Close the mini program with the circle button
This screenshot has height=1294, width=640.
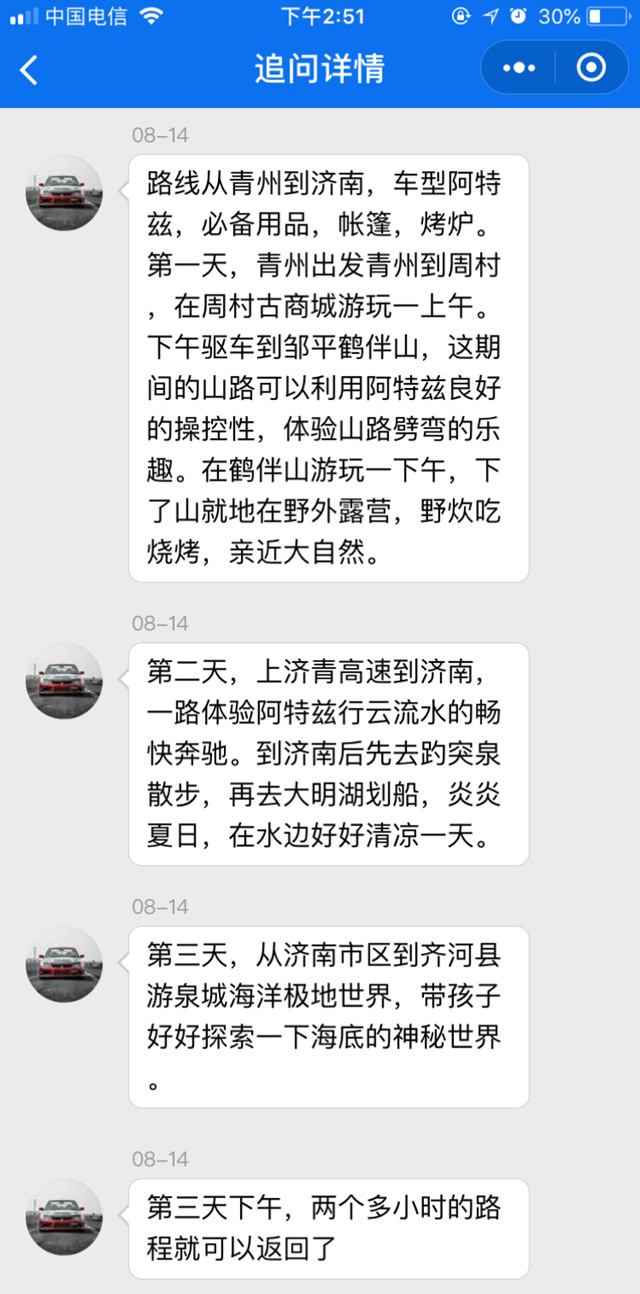tap(591, 68)
